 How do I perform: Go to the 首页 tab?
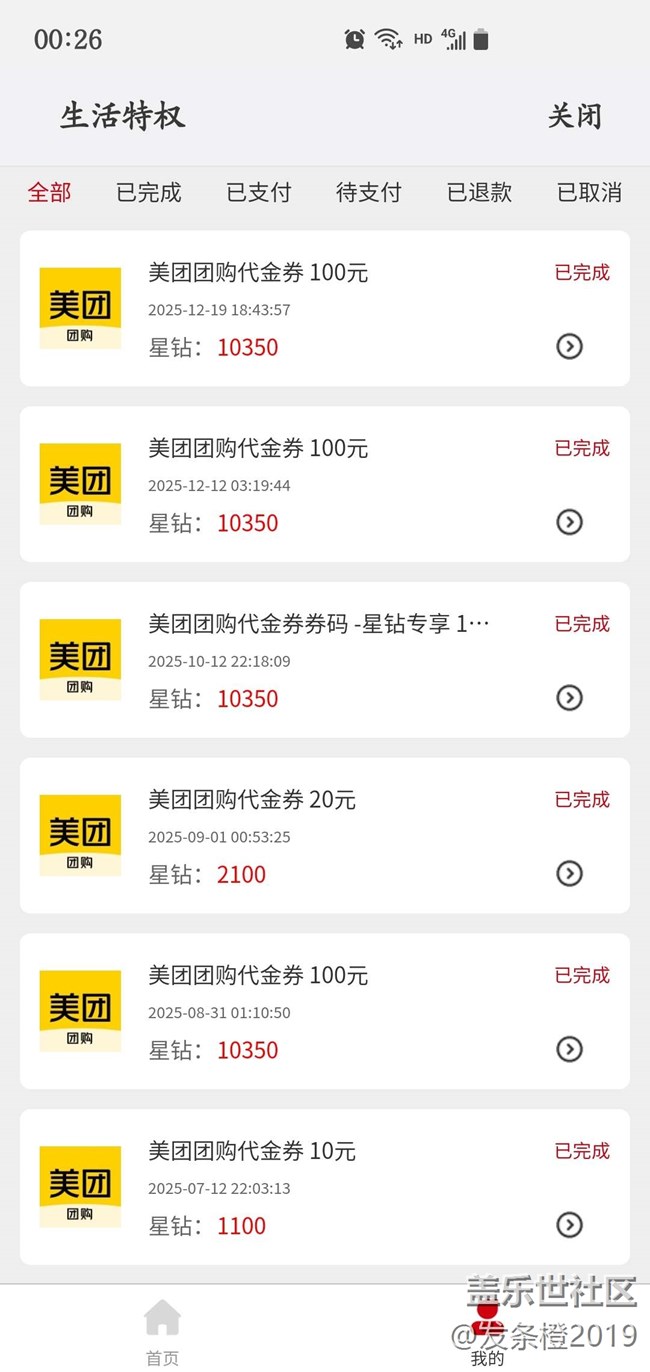[x=162, y=1331]
